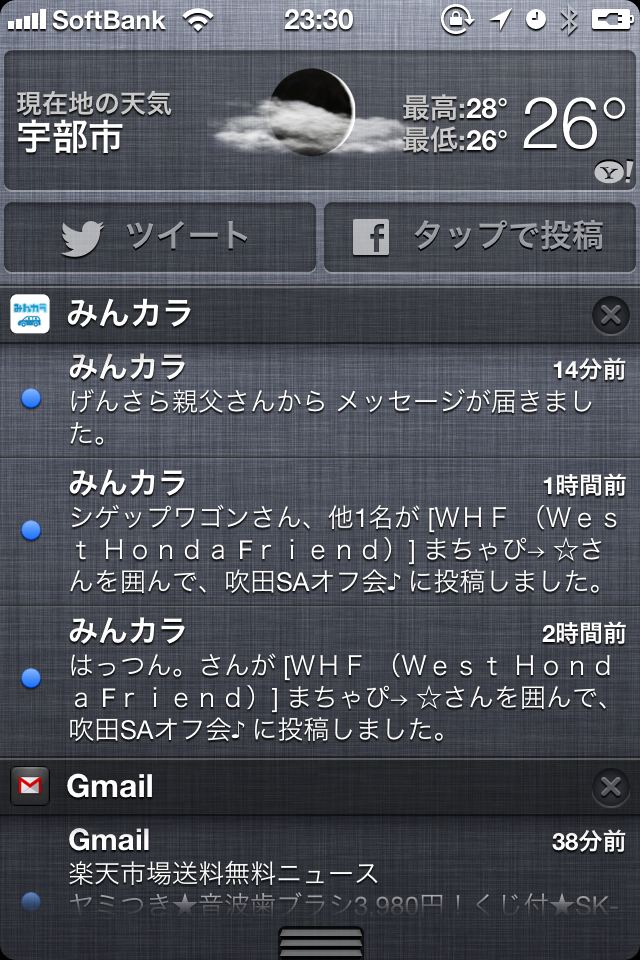Post to Facebook with タップで投稿
This screenshot has height=960, width=640.
(x=480, y=237)
